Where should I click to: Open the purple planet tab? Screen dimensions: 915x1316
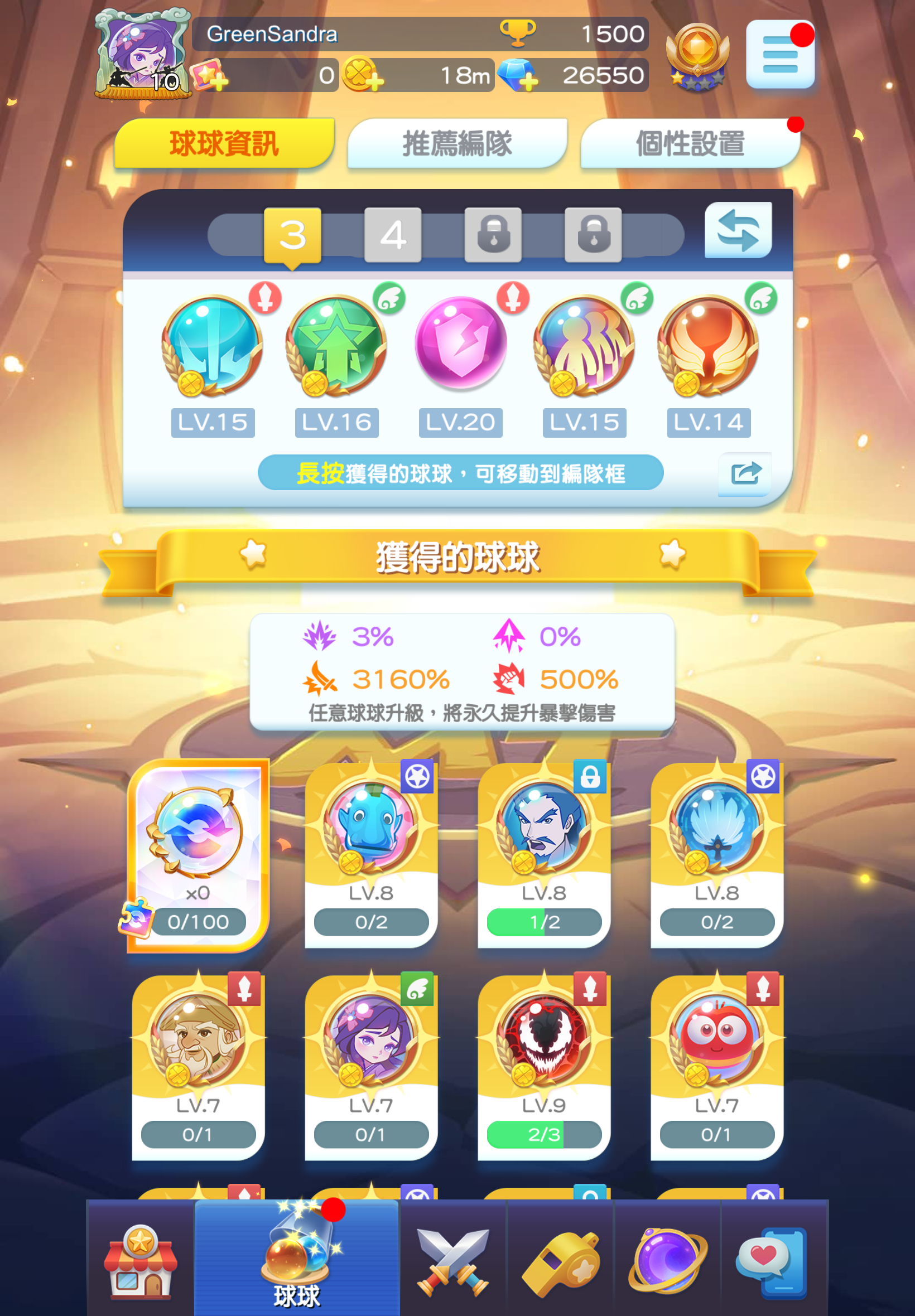pyautogui.click(x=667, y=1261)
